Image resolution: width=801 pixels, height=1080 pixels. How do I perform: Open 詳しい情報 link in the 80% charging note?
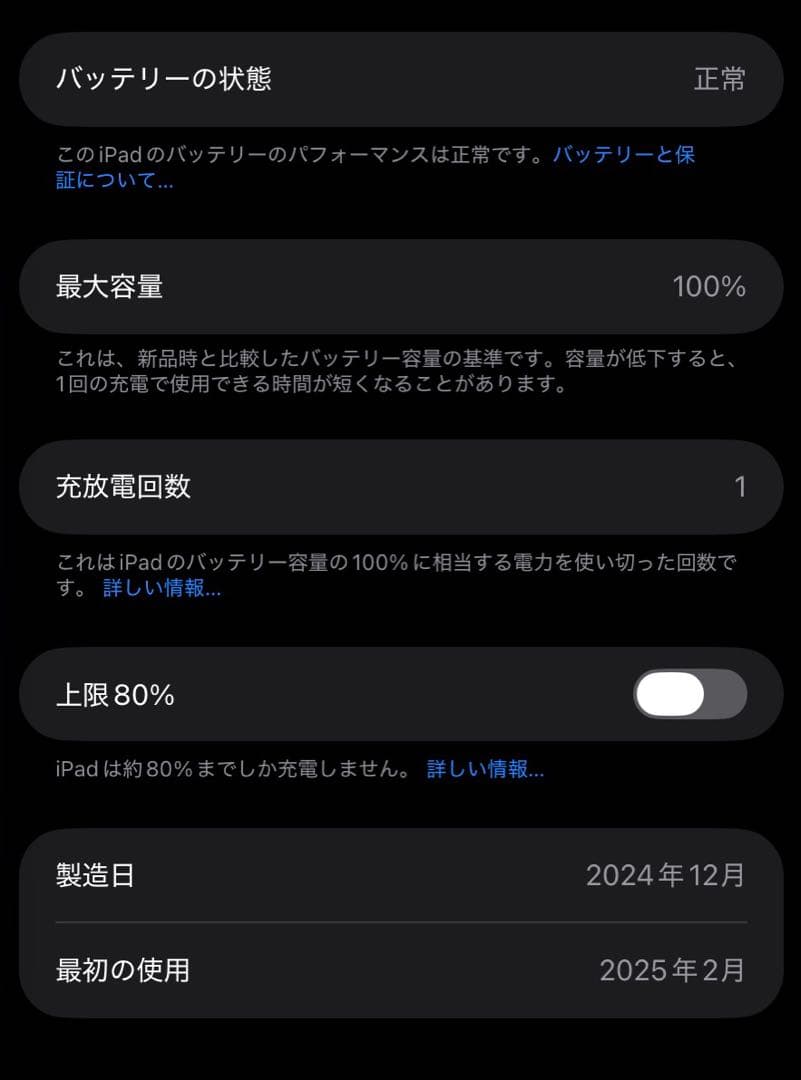point(487,769)
